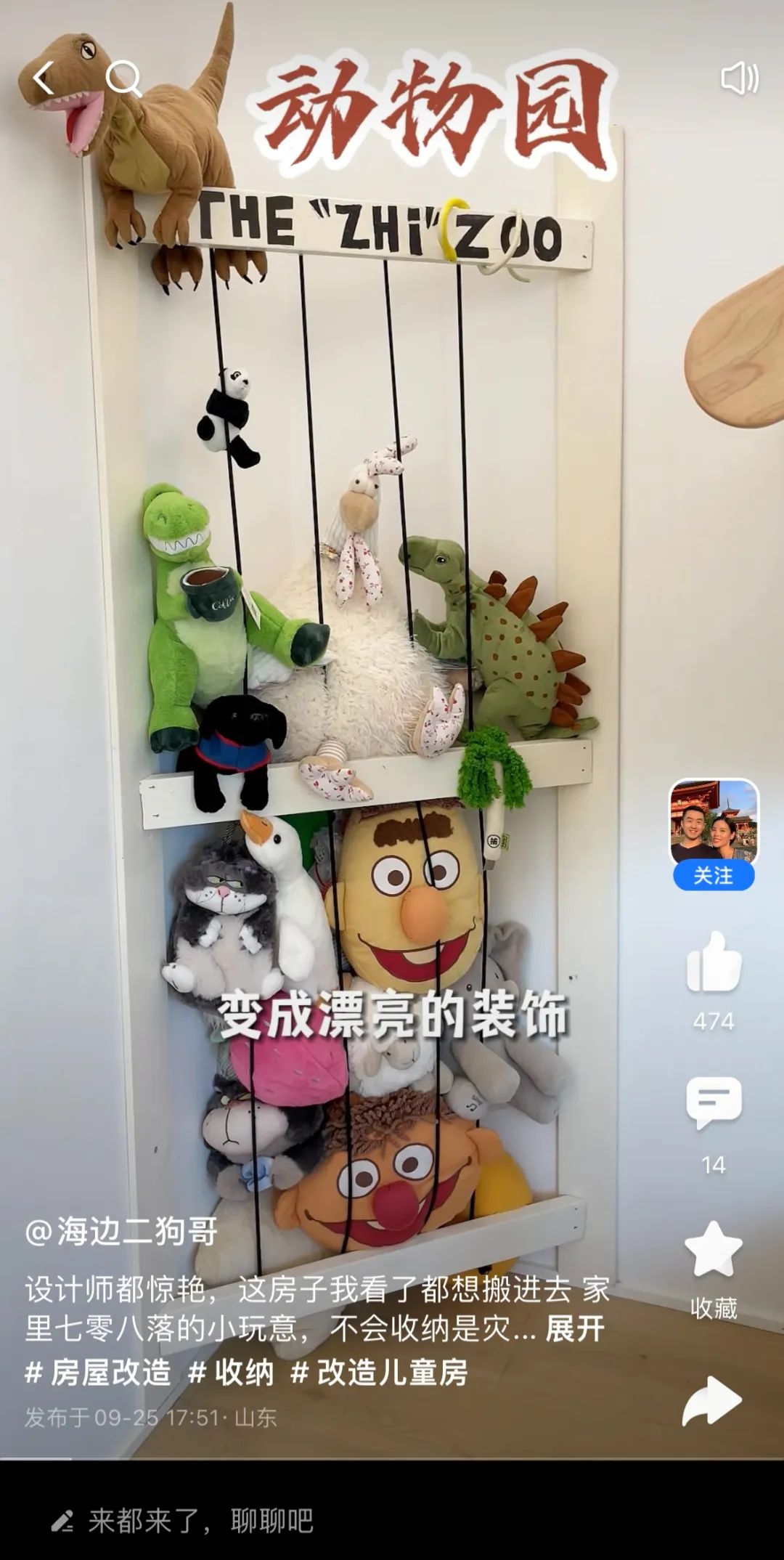Go back using the top-left arrow
Image resolution: width=784 pixels, height=1560 pixels.
44,78
